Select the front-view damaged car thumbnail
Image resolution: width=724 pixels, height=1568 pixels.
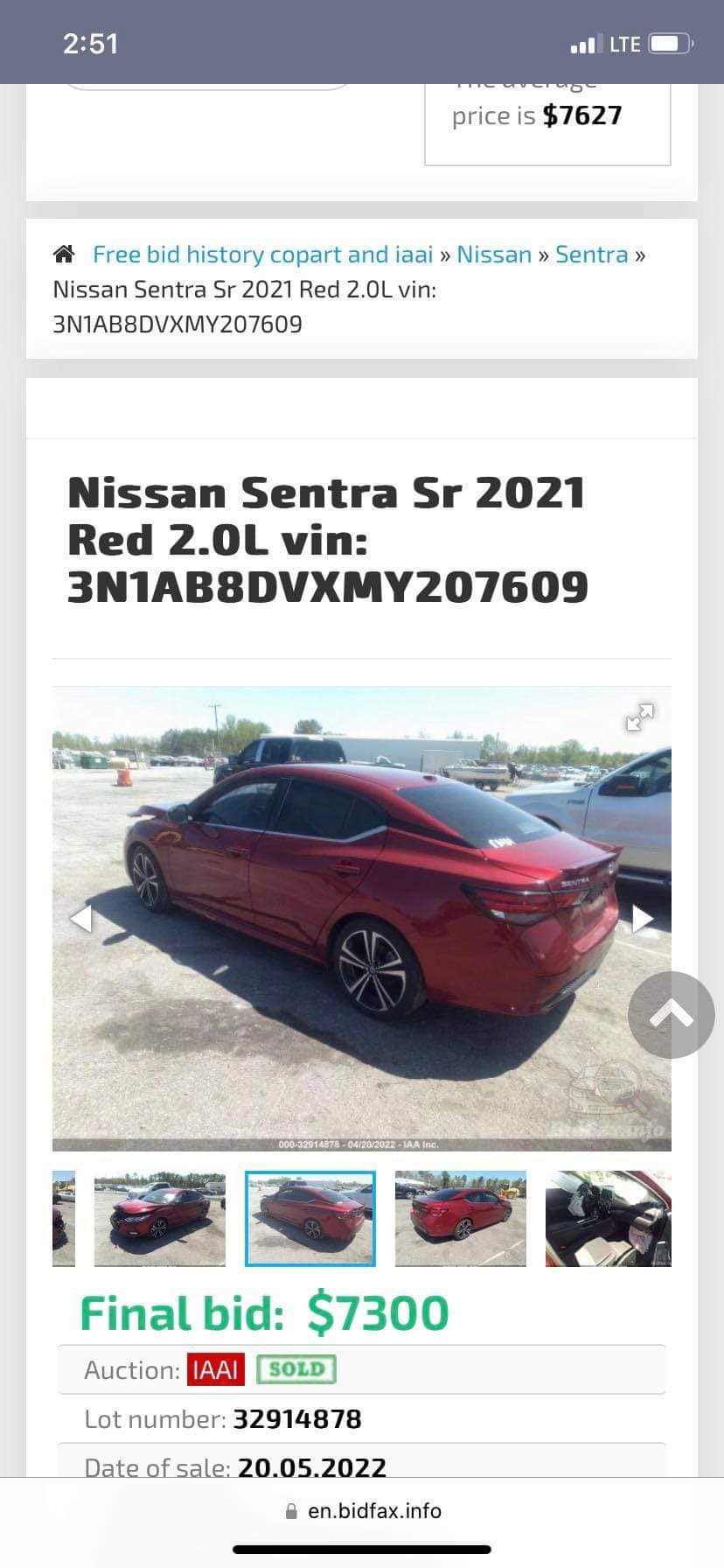(159, 1219)
